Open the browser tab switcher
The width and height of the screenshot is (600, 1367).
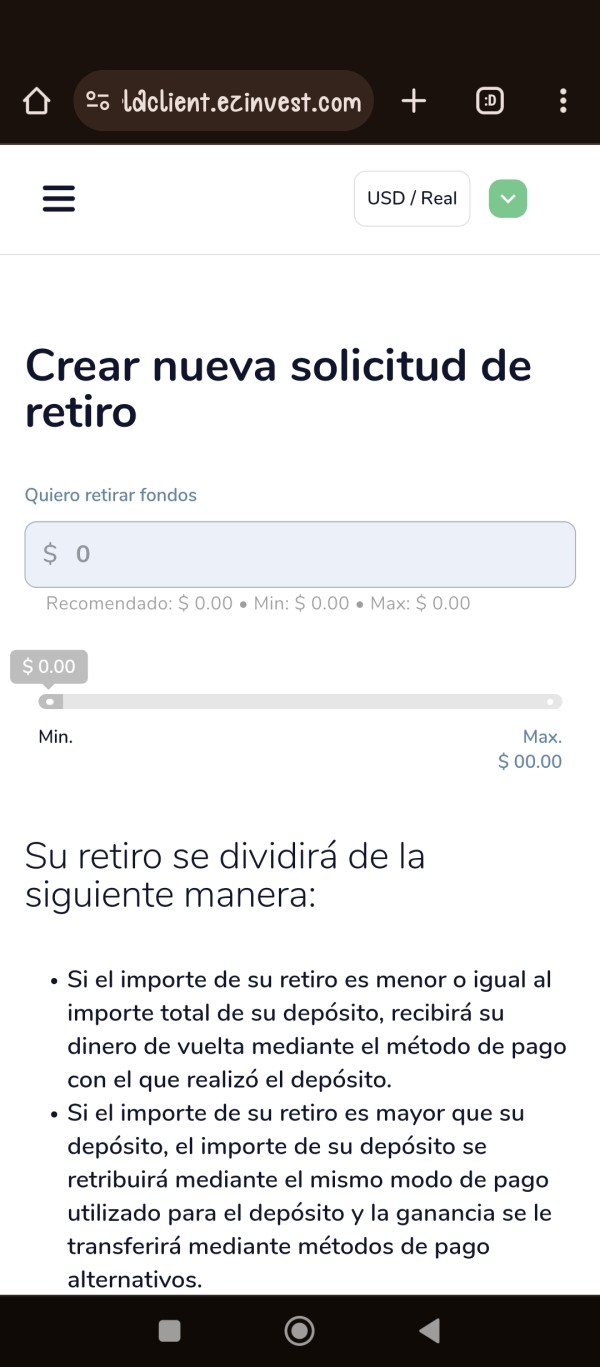pos(490,101)
